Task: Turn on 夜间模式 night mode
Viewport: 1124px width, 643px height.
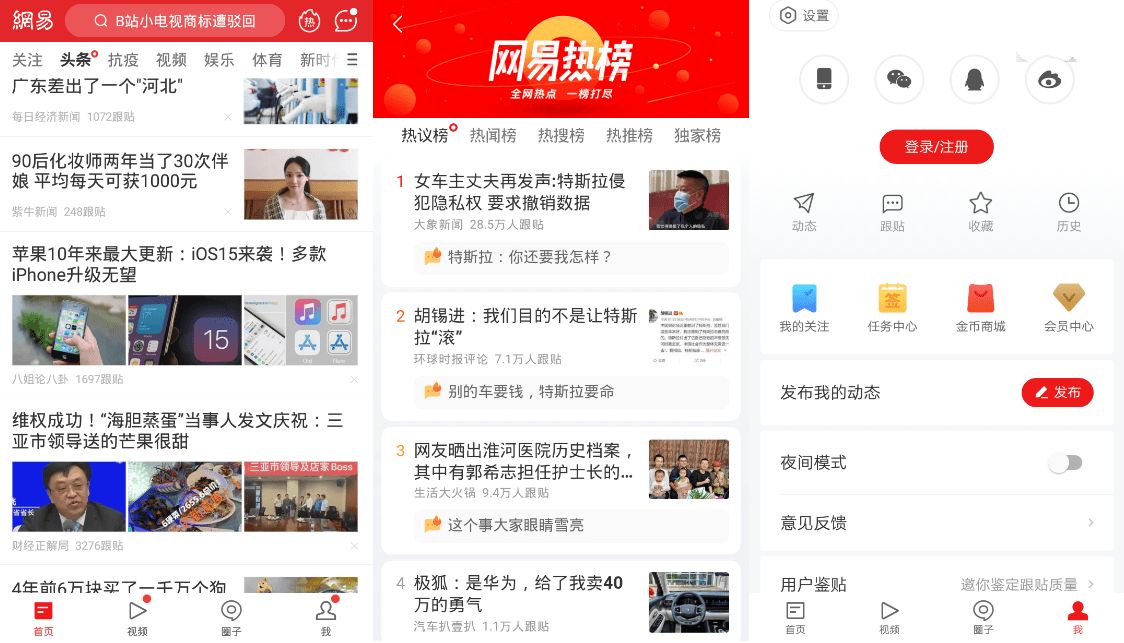Action: 1065,463
